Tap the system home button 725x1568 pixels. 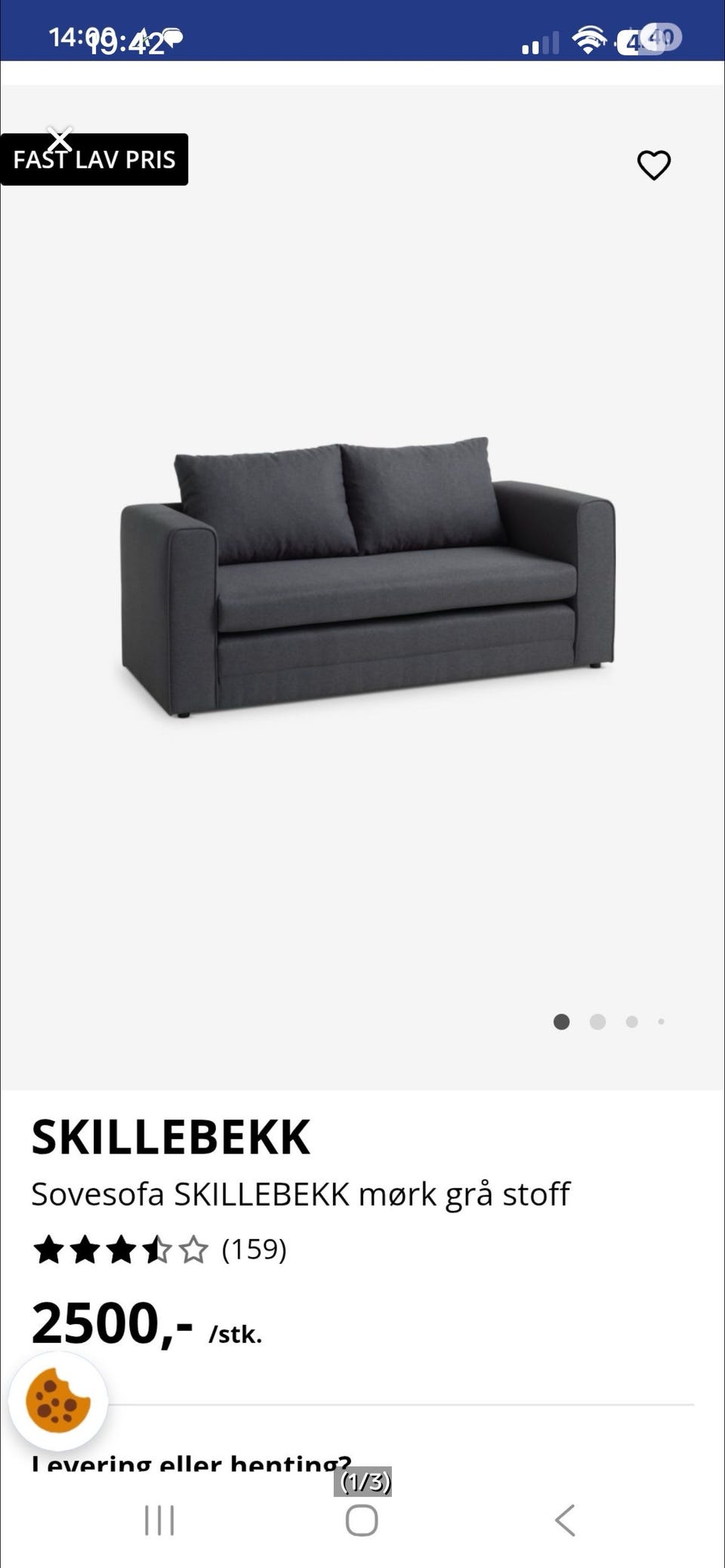click(362, 1520)
